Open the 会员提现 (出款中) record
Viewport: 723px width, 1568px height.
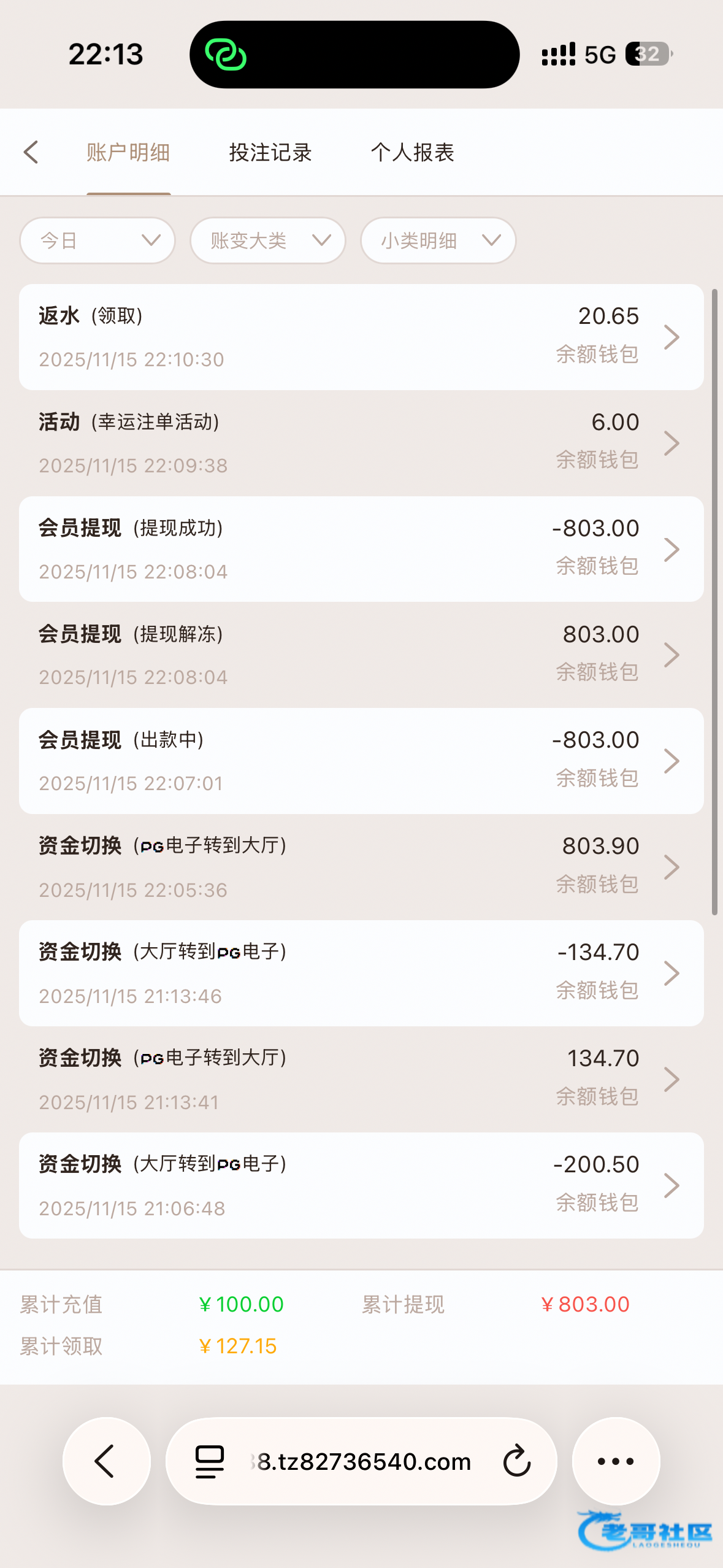(x=361, y=761)
